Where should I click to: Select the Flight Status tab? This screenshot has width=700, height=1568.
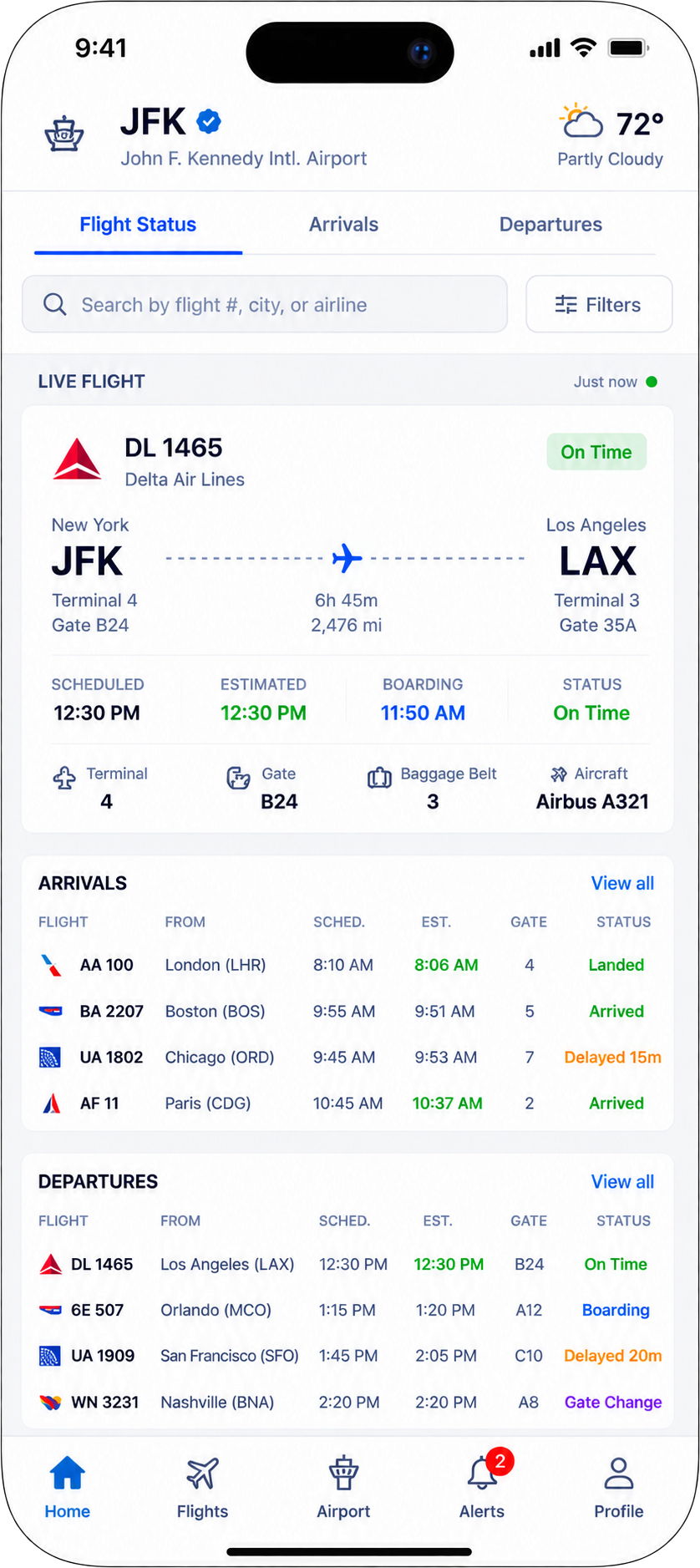coord(138,225)
